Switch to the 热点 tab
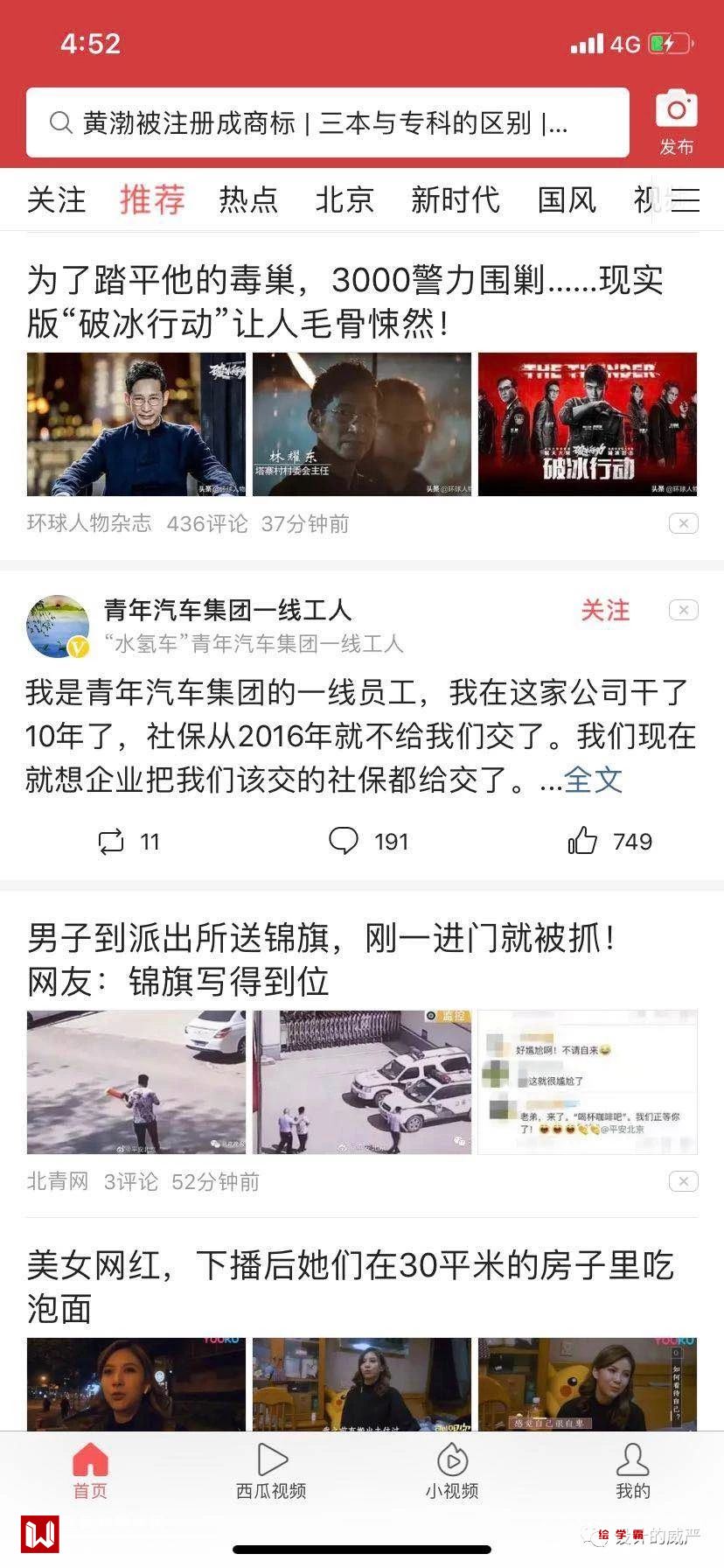Image resolution: width=724 pixels, height=1568 pixels. pyautogui.click(x=248, y=199)
